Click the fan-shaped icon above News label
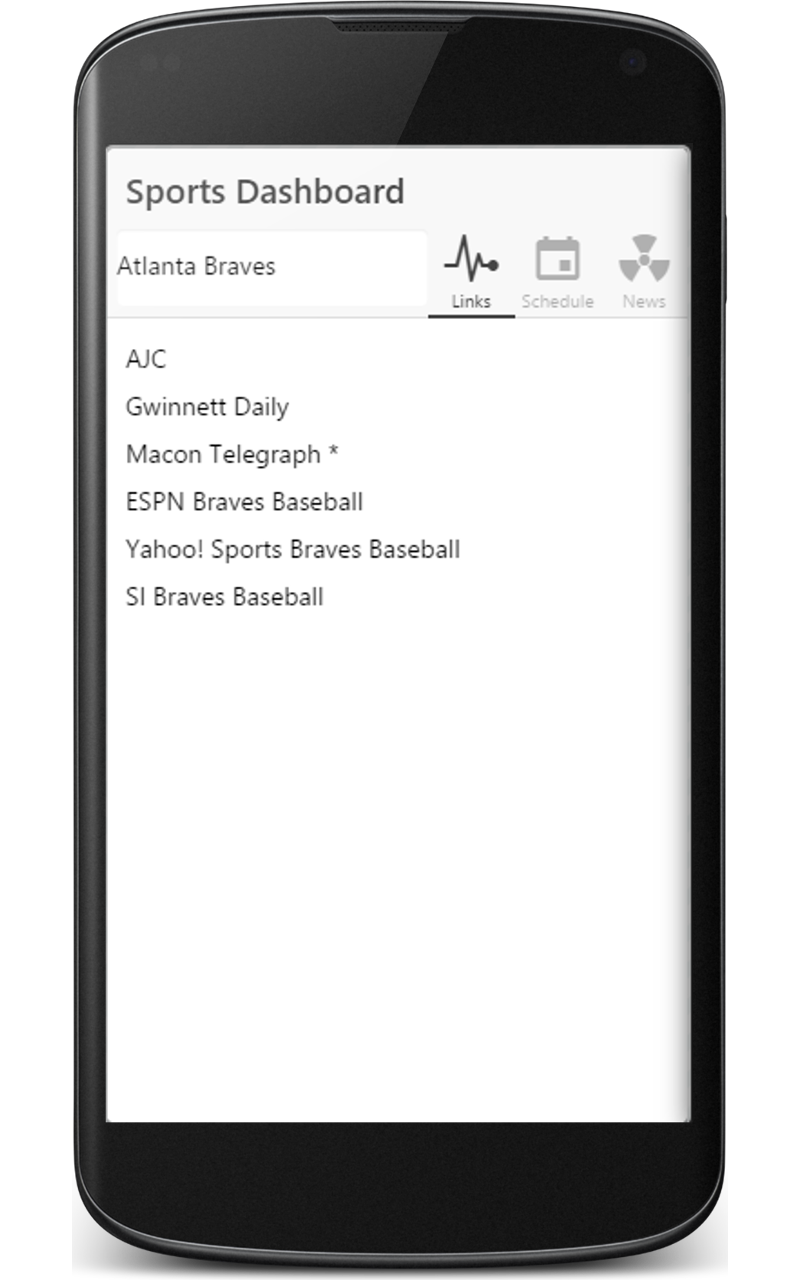Image resolution: width=800 pixels, height=1280 pixels. (645, 258)
